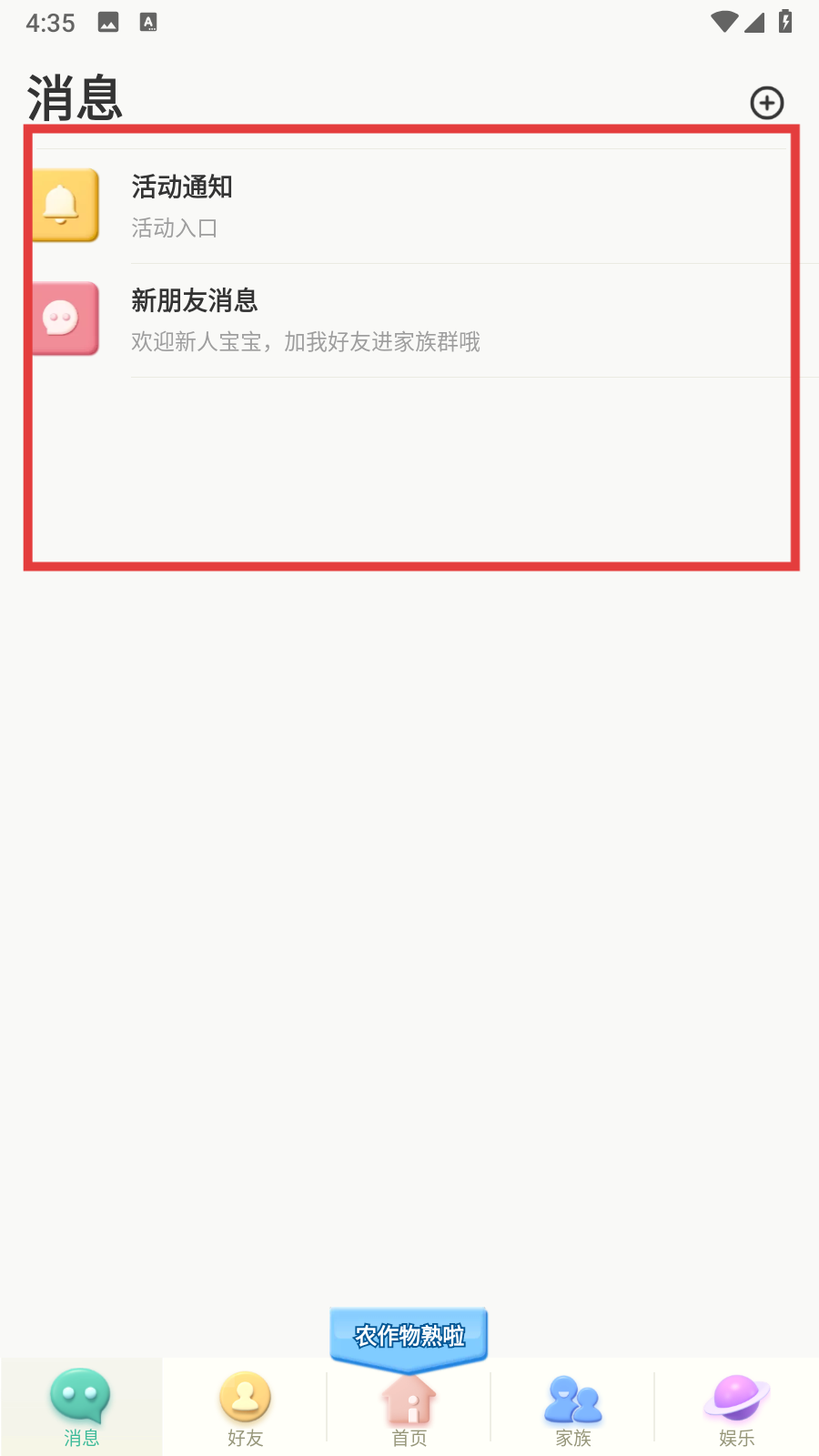
Task: Open the 活动通知 notification row
Action: pyautogui.click(x=409, y=207)
